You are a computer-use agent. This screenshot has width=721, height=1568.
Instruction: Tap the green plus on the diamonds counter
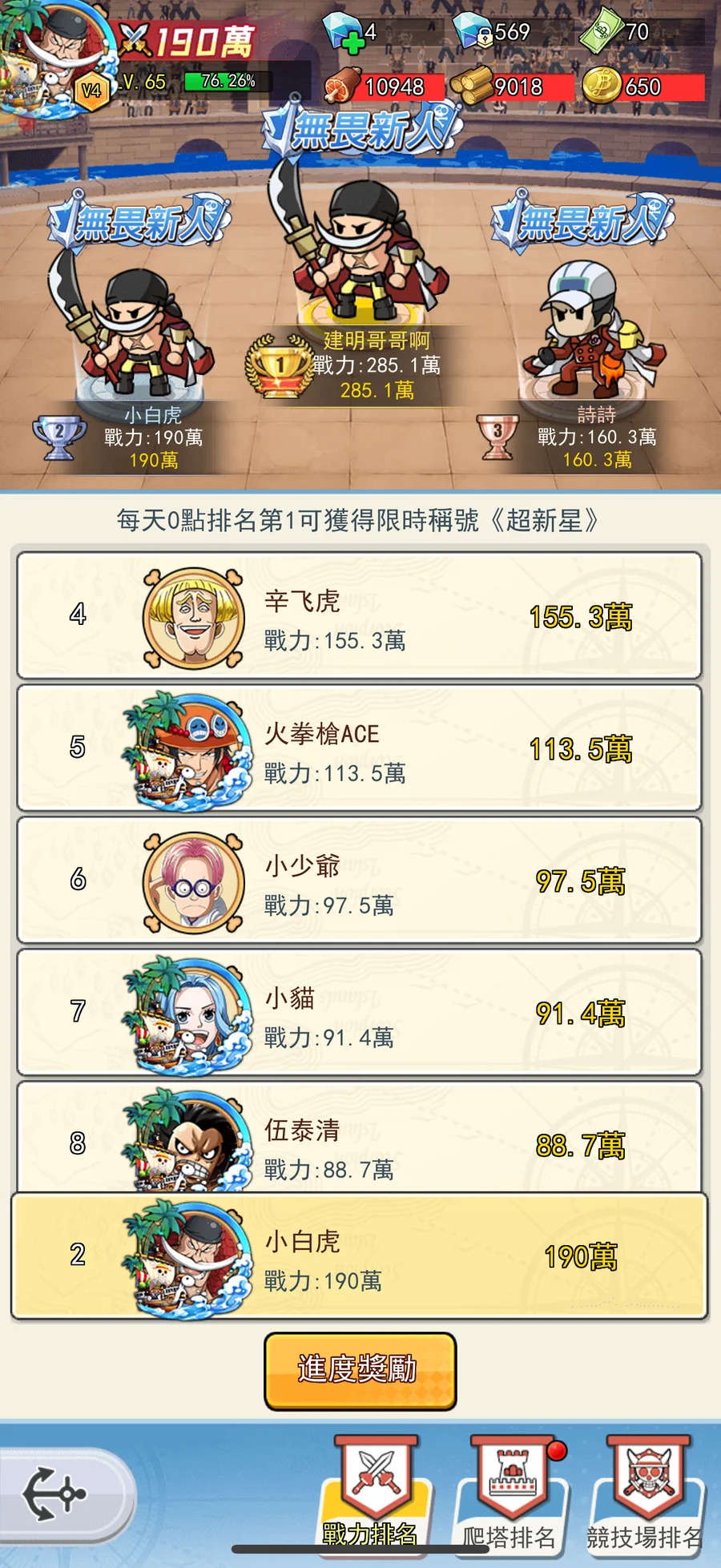pos(351,42)
